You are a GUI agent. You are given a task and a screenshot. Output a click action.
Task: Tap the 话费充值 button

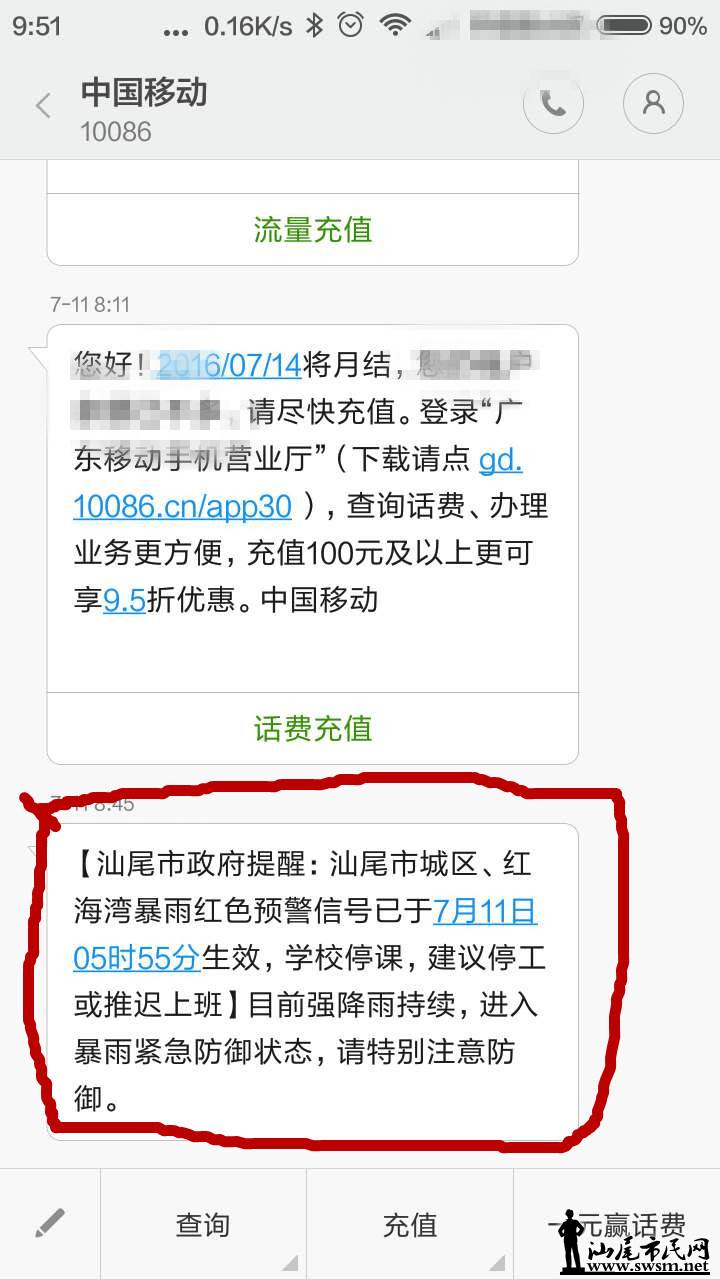(312, 727)
